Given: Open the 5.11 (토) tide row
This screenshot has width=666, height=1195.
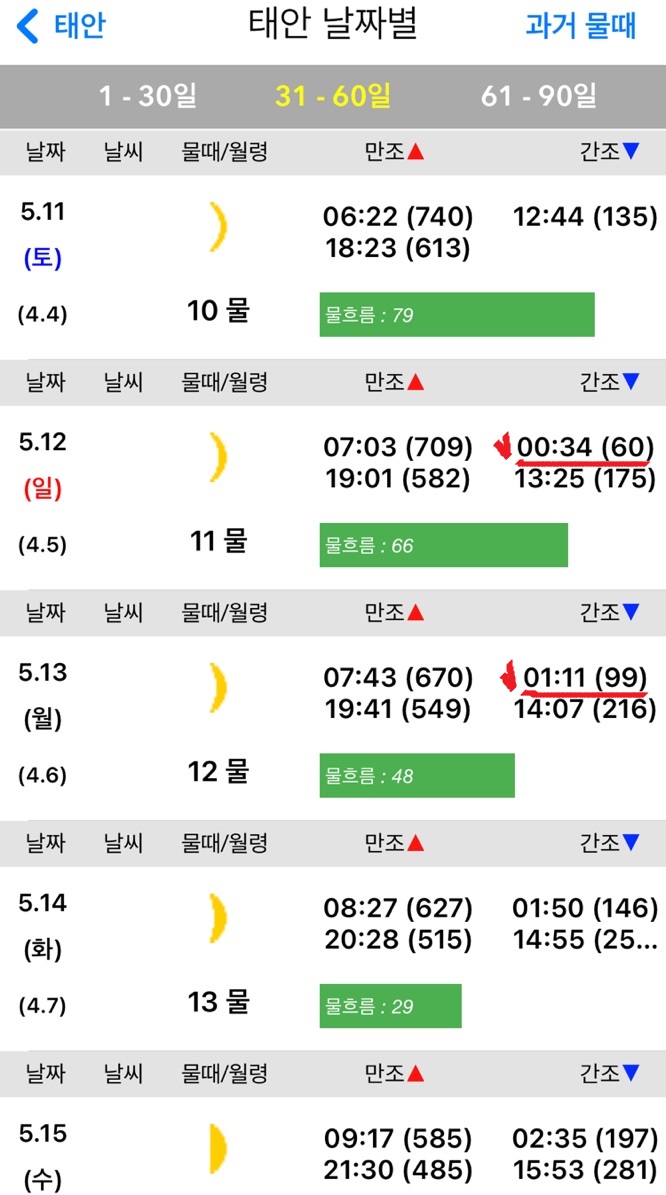Looking at the screenshot, I should 333,268.
